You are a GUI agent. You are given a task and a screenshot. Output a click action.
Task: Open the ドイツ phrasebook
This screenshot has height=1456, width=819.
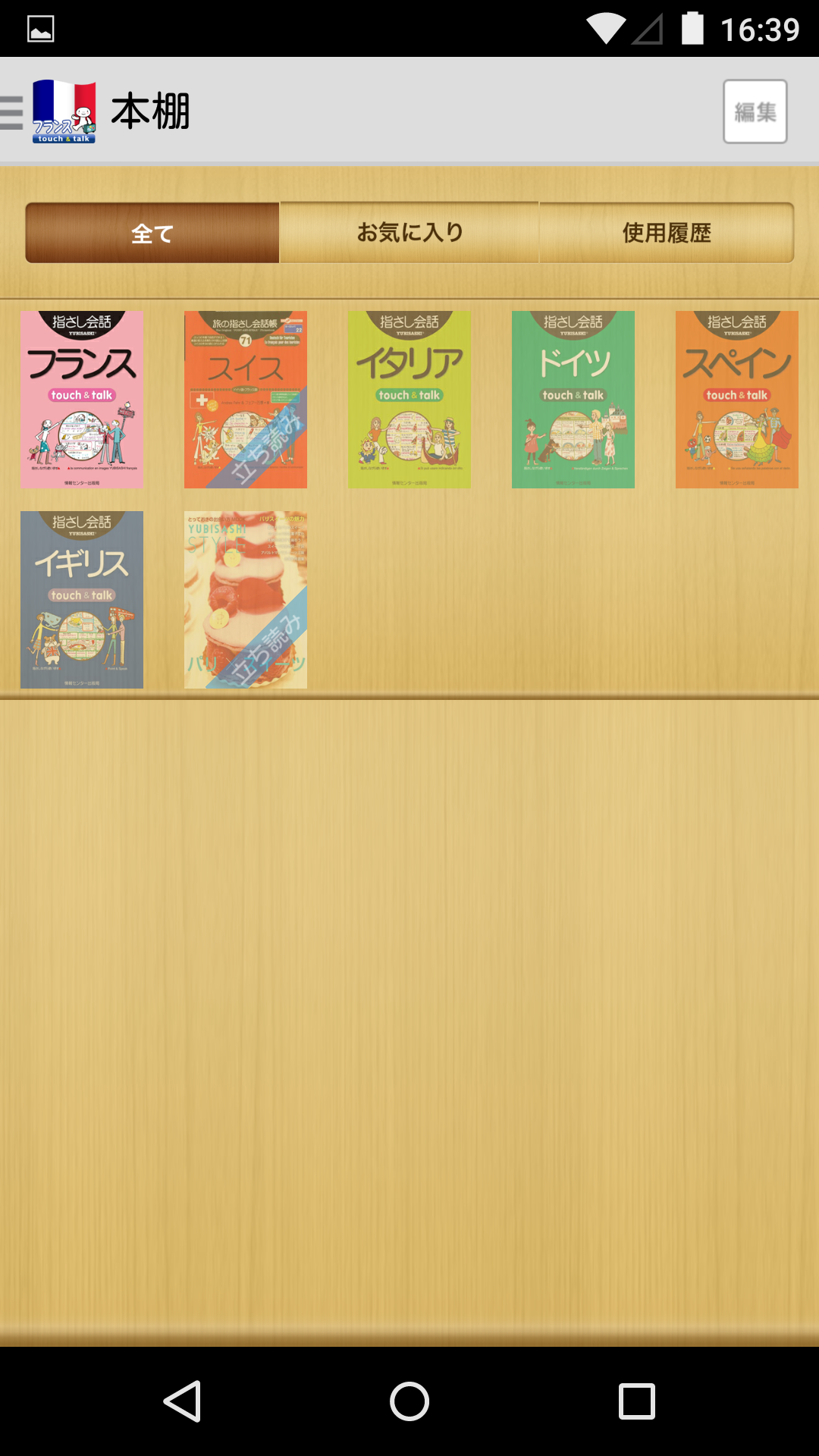click(x=573, y=399)
